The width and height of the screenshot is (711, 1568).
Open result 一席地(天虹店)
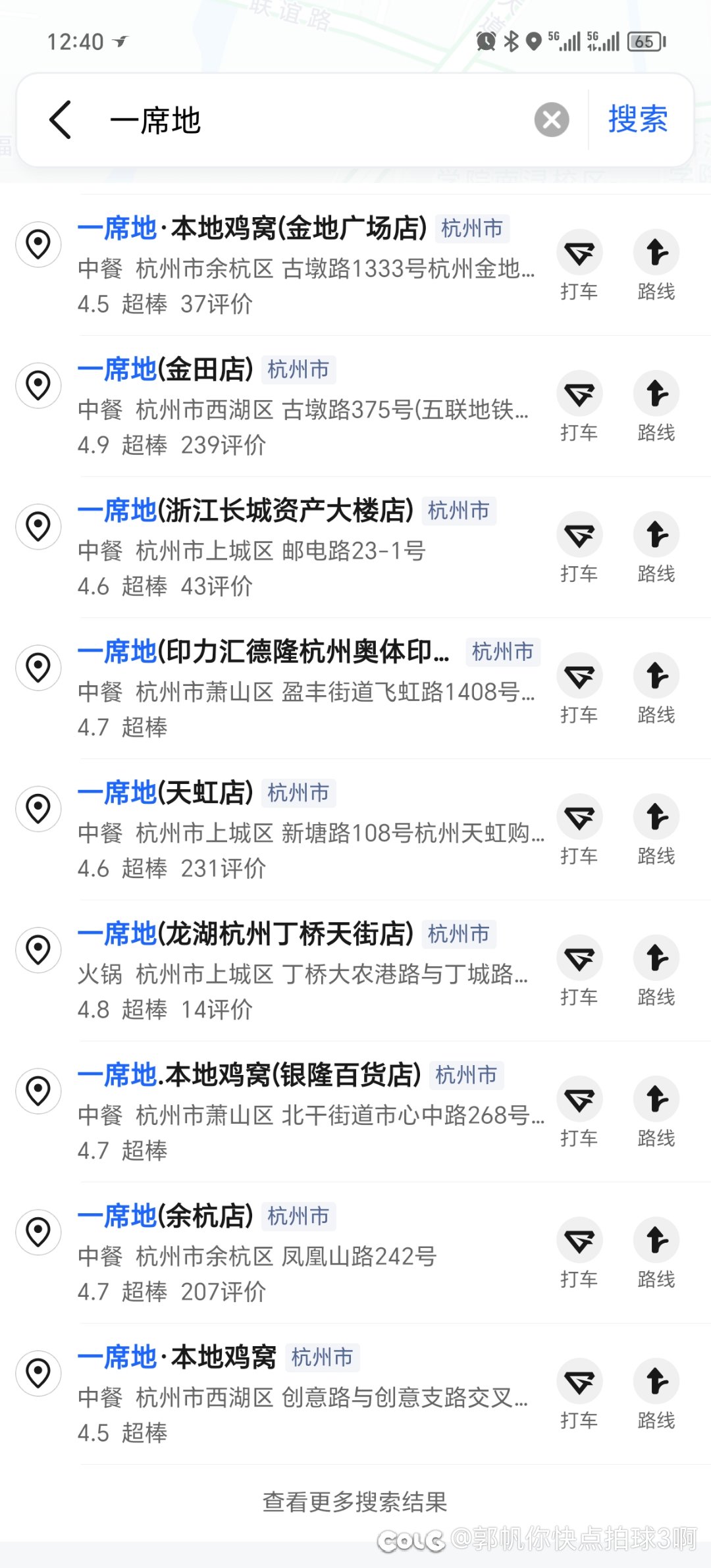[x=276, y=829]
